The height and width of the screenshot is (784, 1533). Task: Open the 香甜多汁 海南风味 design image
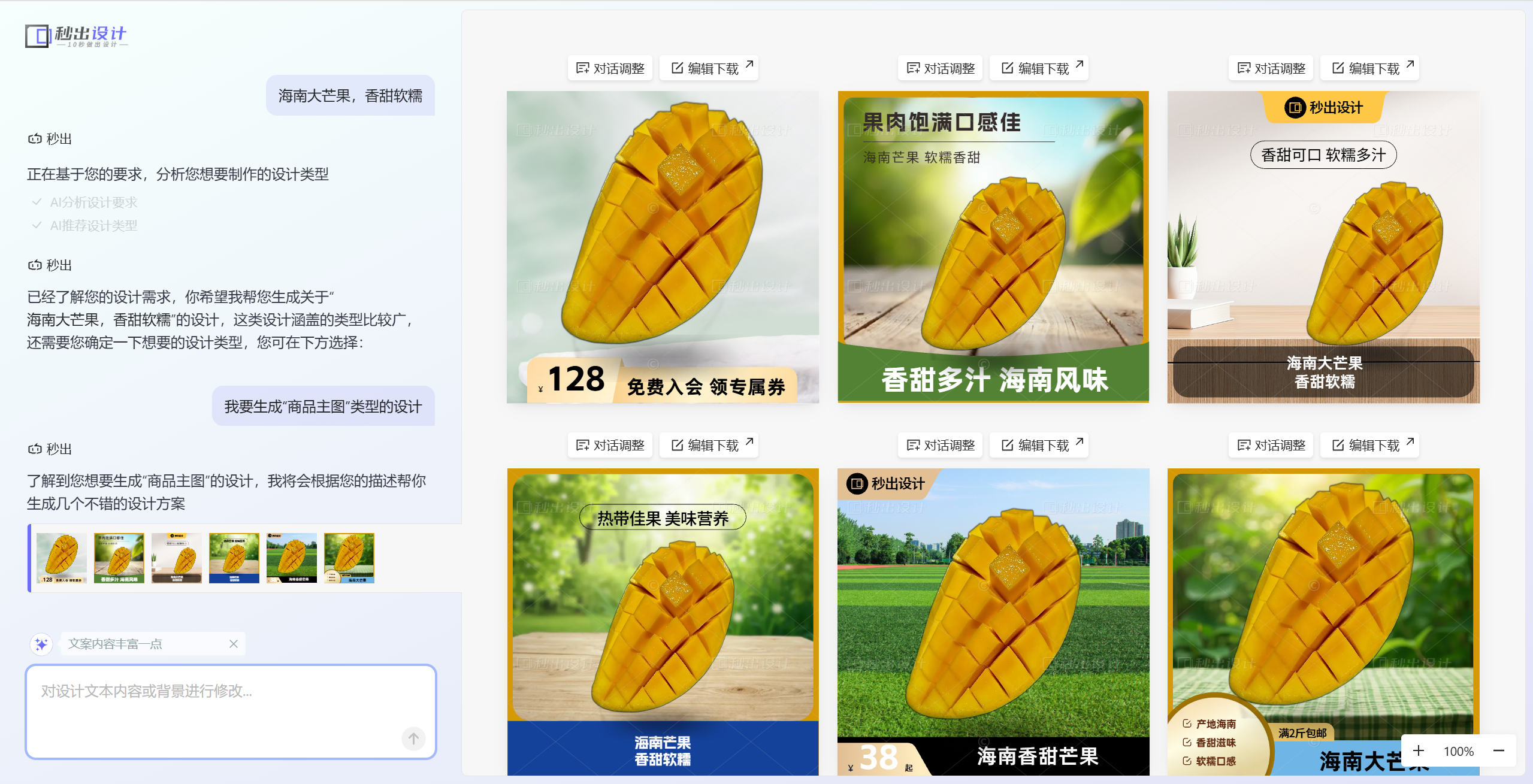pyautogui.click(x=993, y=247)
